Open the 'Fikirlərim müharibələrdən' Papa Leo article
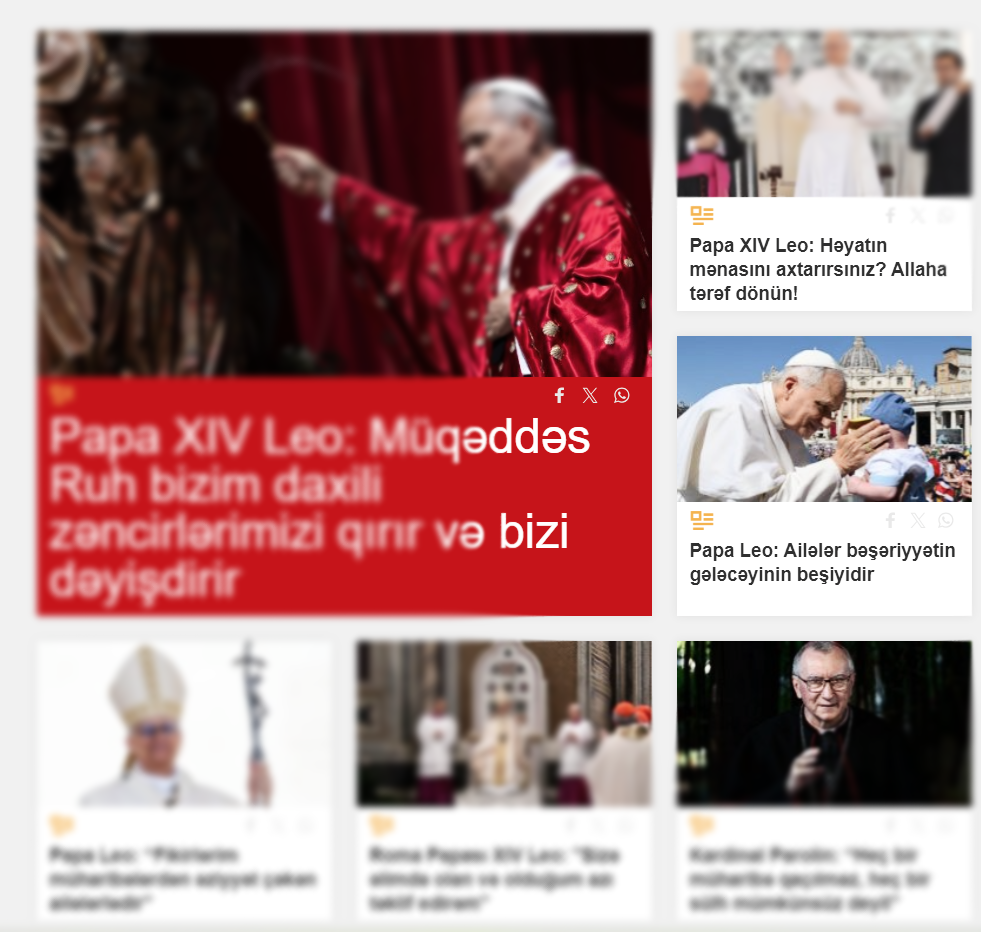Screen dimensions: 981x932 [182, 880]
